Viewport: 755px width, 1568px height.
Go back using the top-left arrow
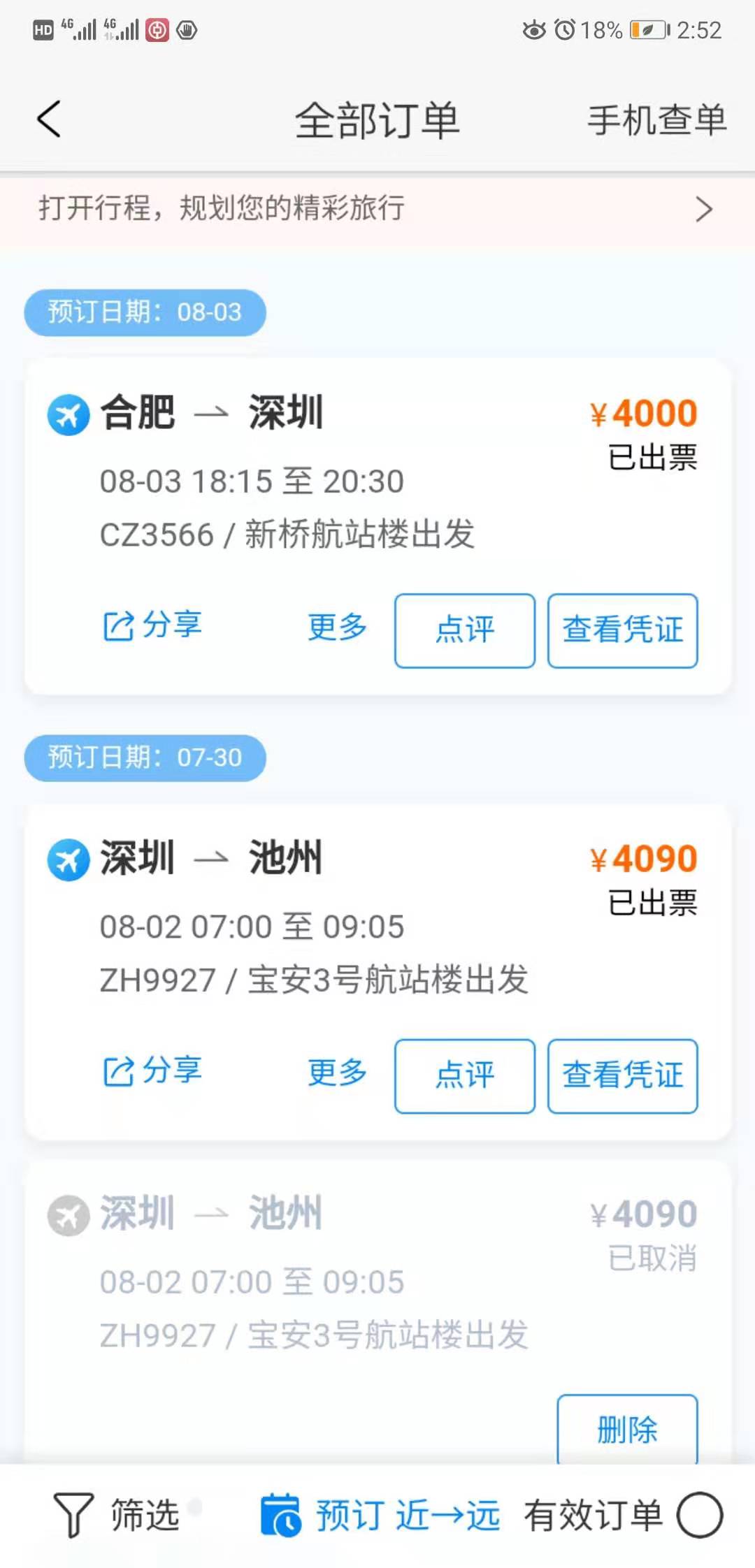click(x=49, y=119)
